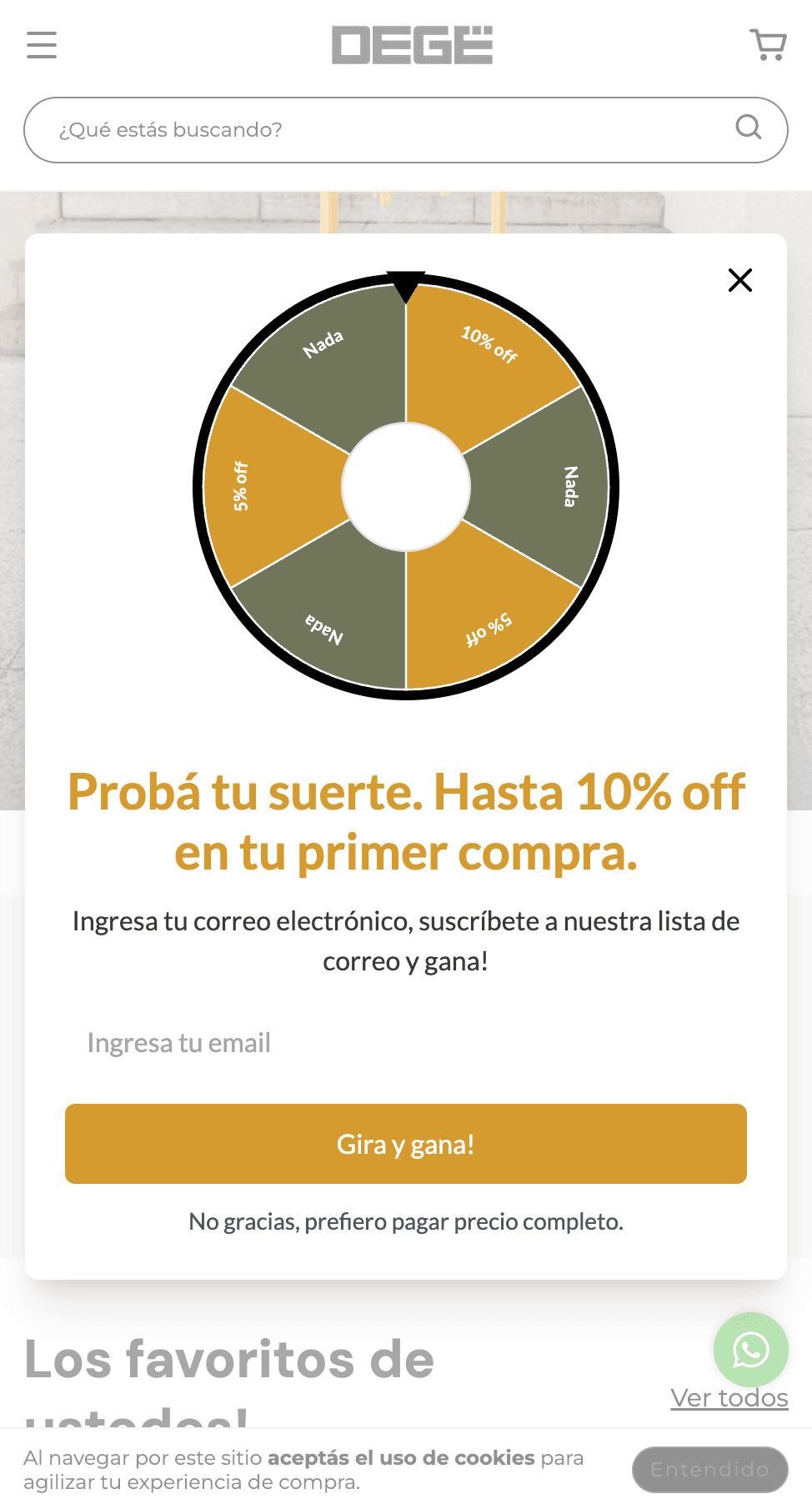Screen dimensions: 812x1509
Task: Dismiss the spin wheel popup with the X
Action: [739, 280]
